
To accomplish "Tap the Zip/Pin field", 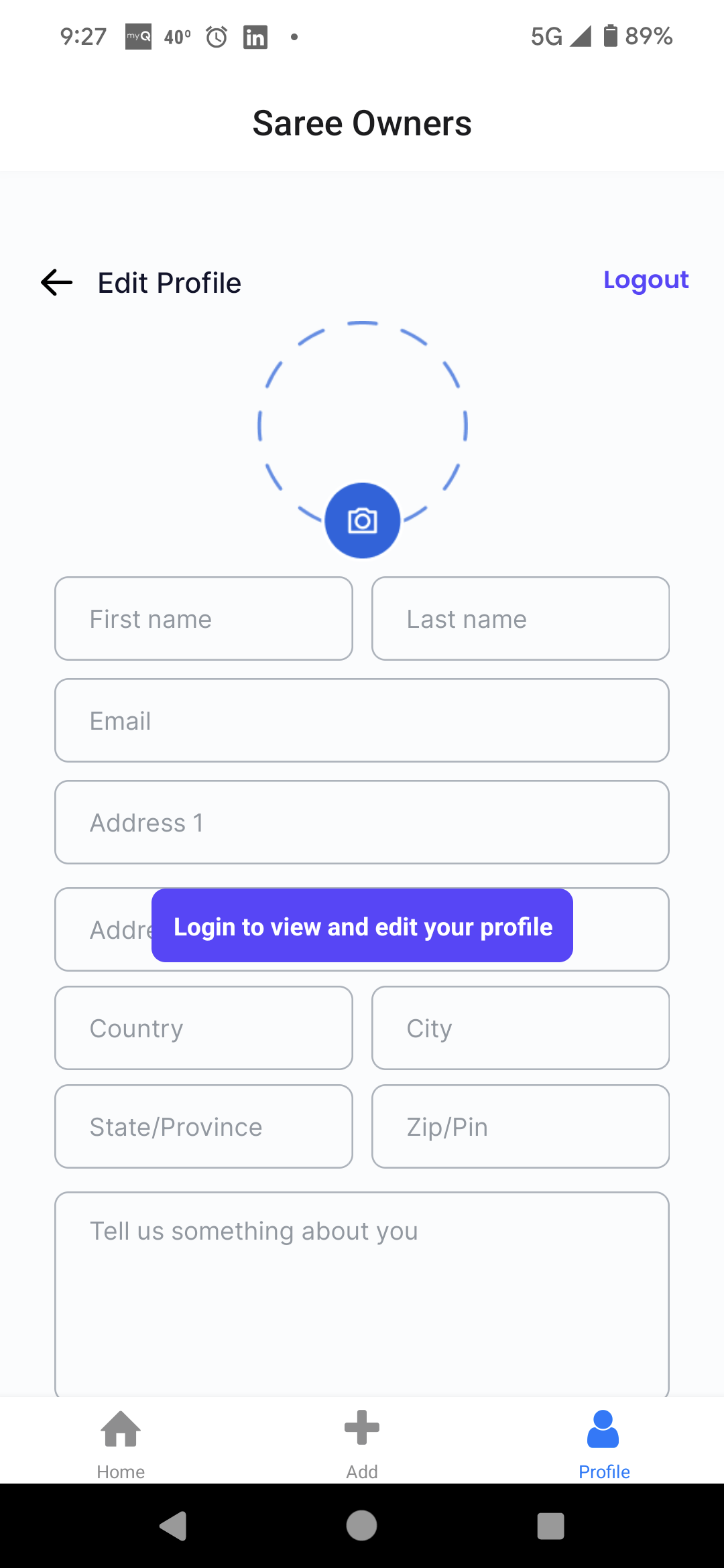I will [x=521, y=1126].
